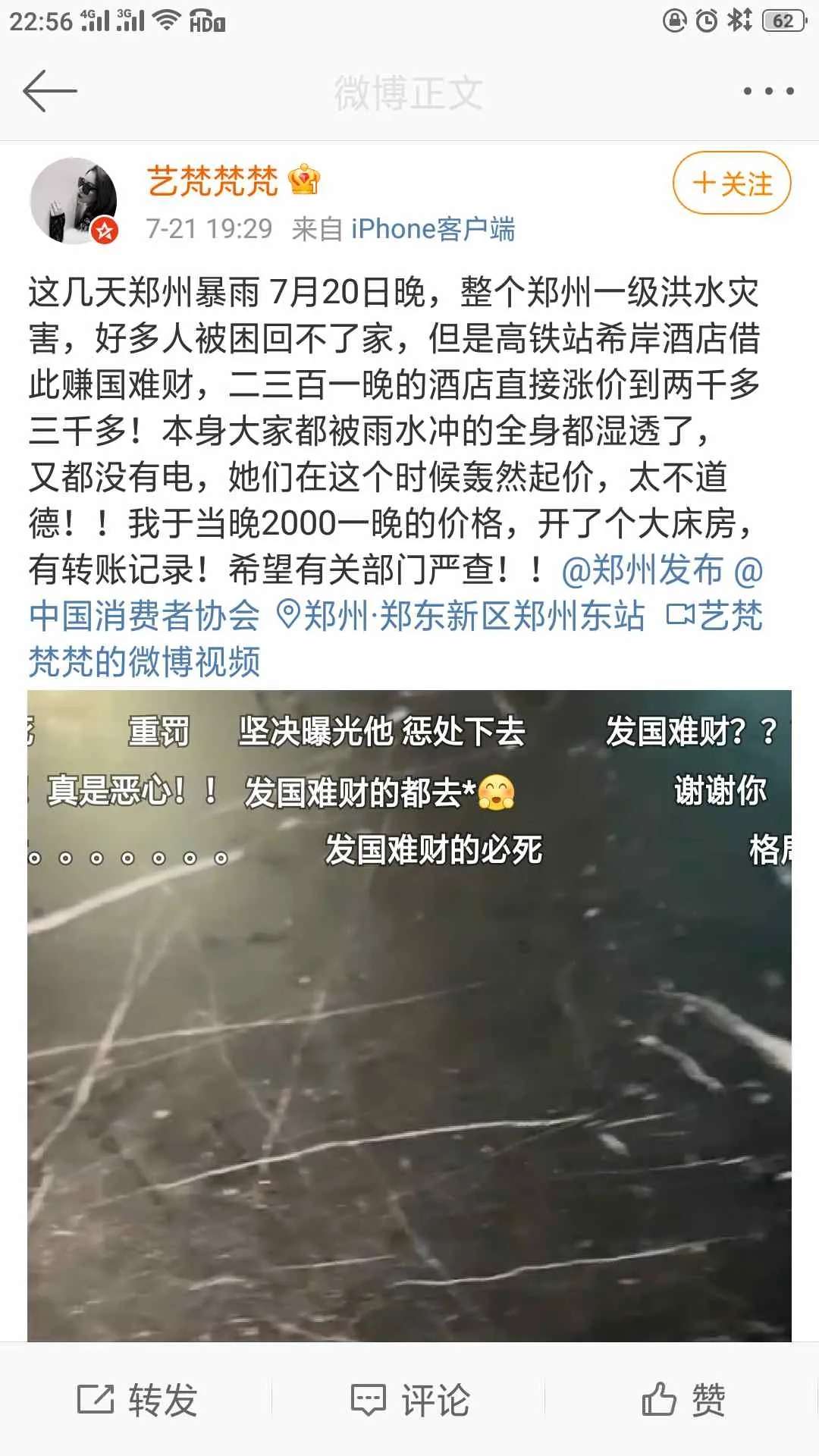The image size is (819, 1456).
Task: Open 艺梵梵梵的微博视频 link
Action: click(394, 639)
